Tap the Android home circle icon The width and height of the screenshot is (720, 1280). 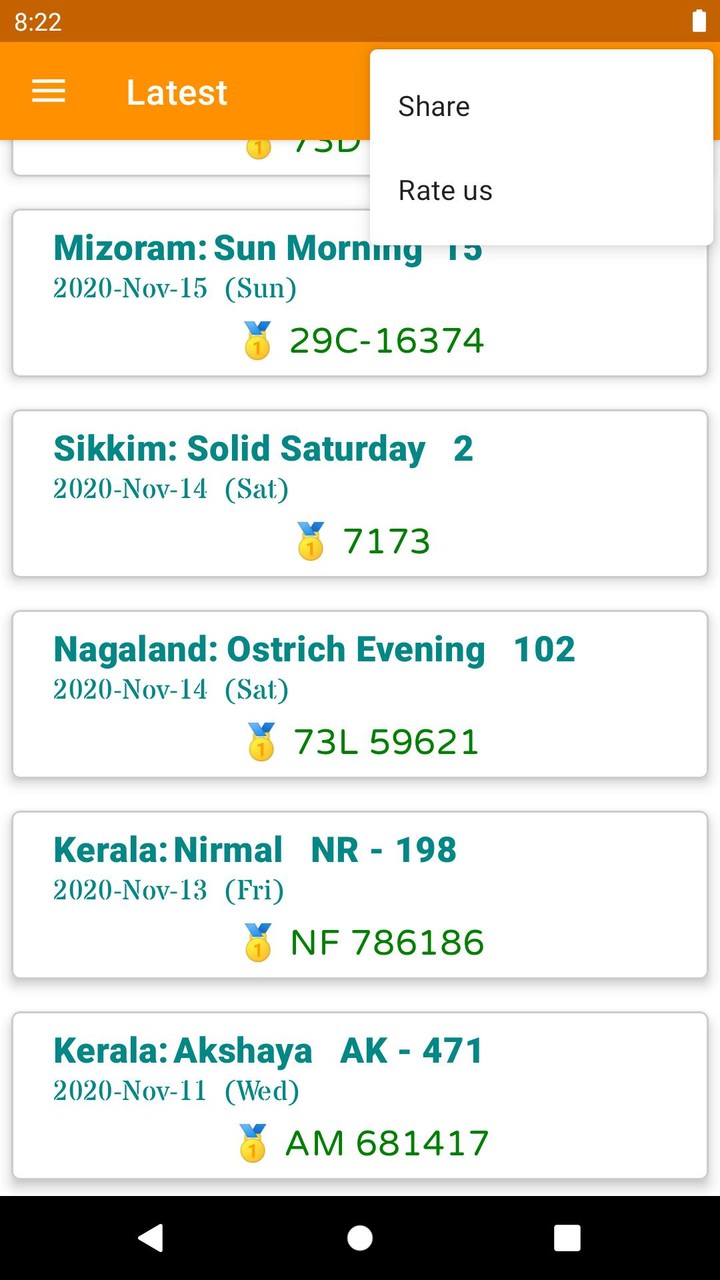click(360, 1237)
